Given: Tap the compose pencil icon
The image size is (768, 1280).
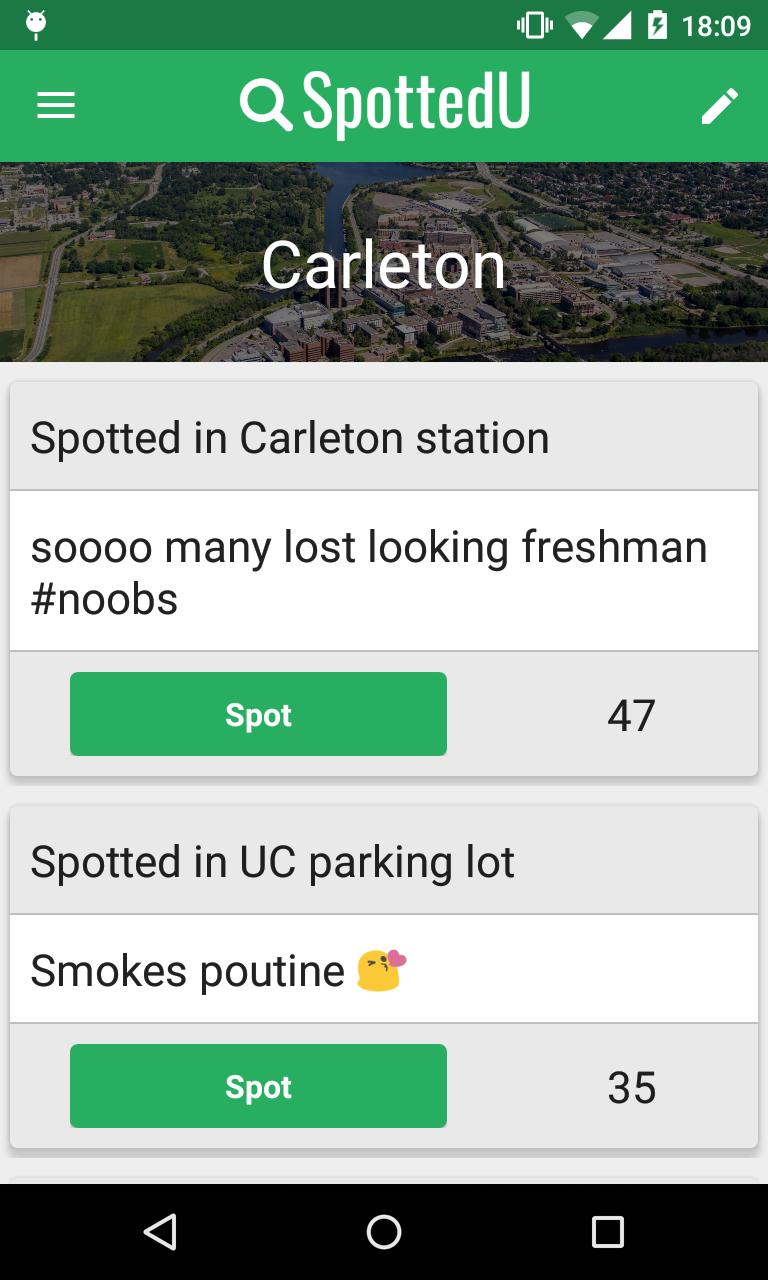Looking at the screenshot, I should tap(719, 104).
